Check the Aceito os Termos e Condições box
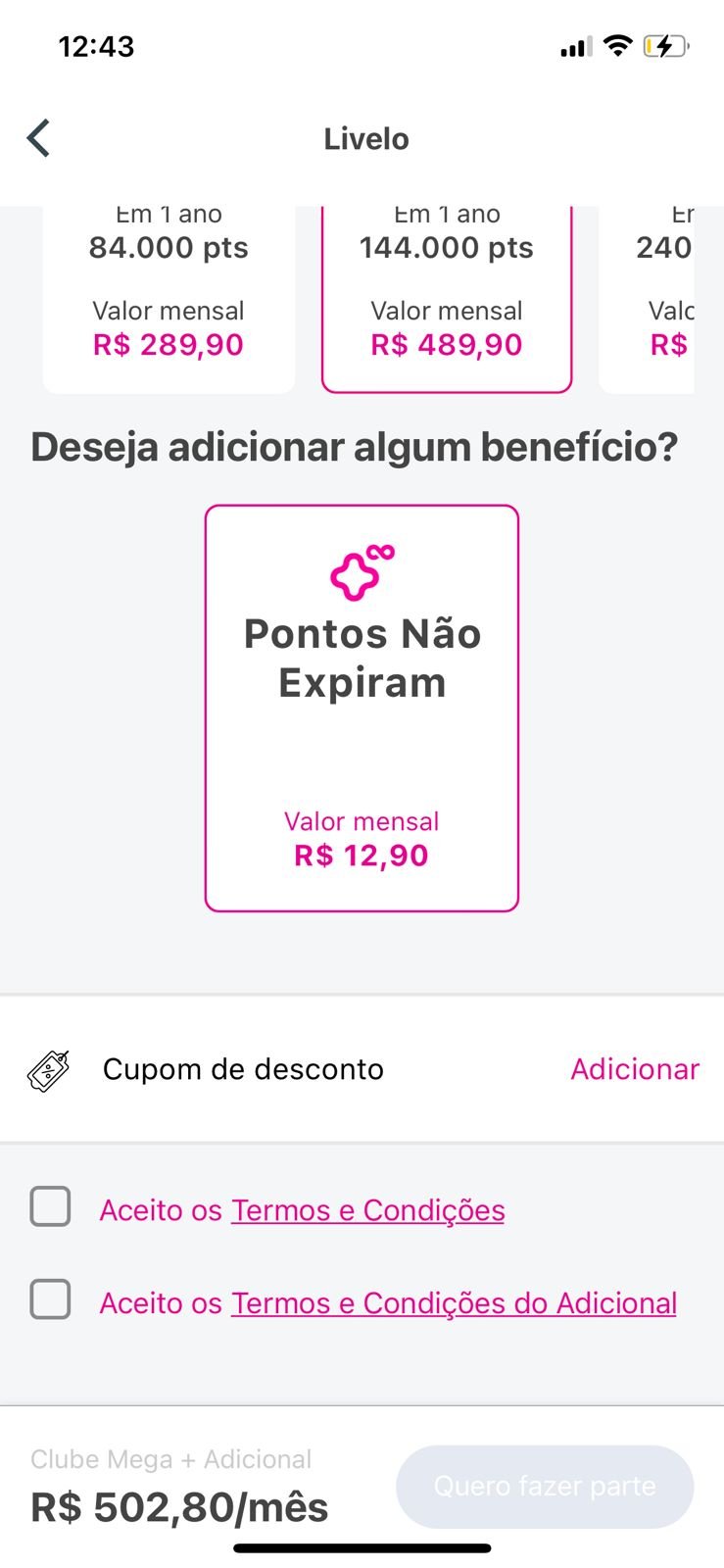This screenshot has height=1568, width=724. point(50,1206)
